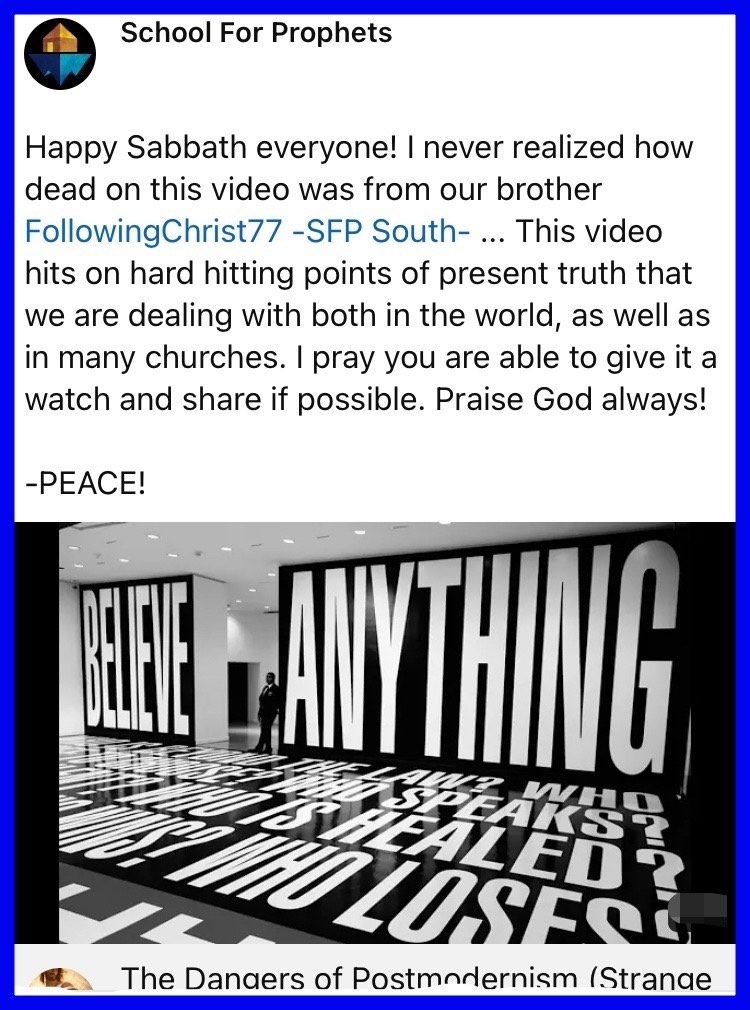Open the School For Prophets channel name

point(256,33)
